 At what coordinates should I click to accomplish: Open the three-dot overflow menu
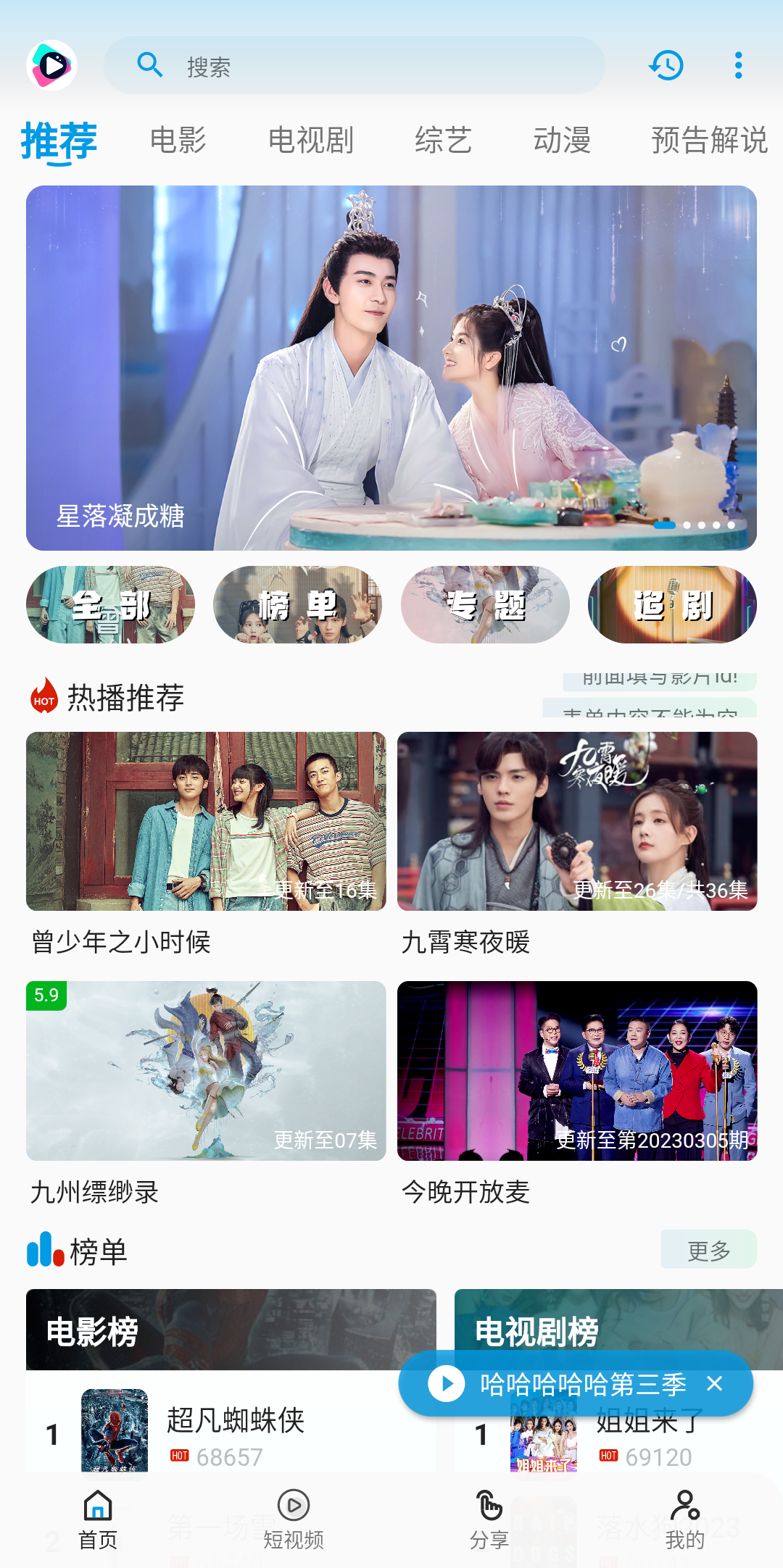coord(738,64)
